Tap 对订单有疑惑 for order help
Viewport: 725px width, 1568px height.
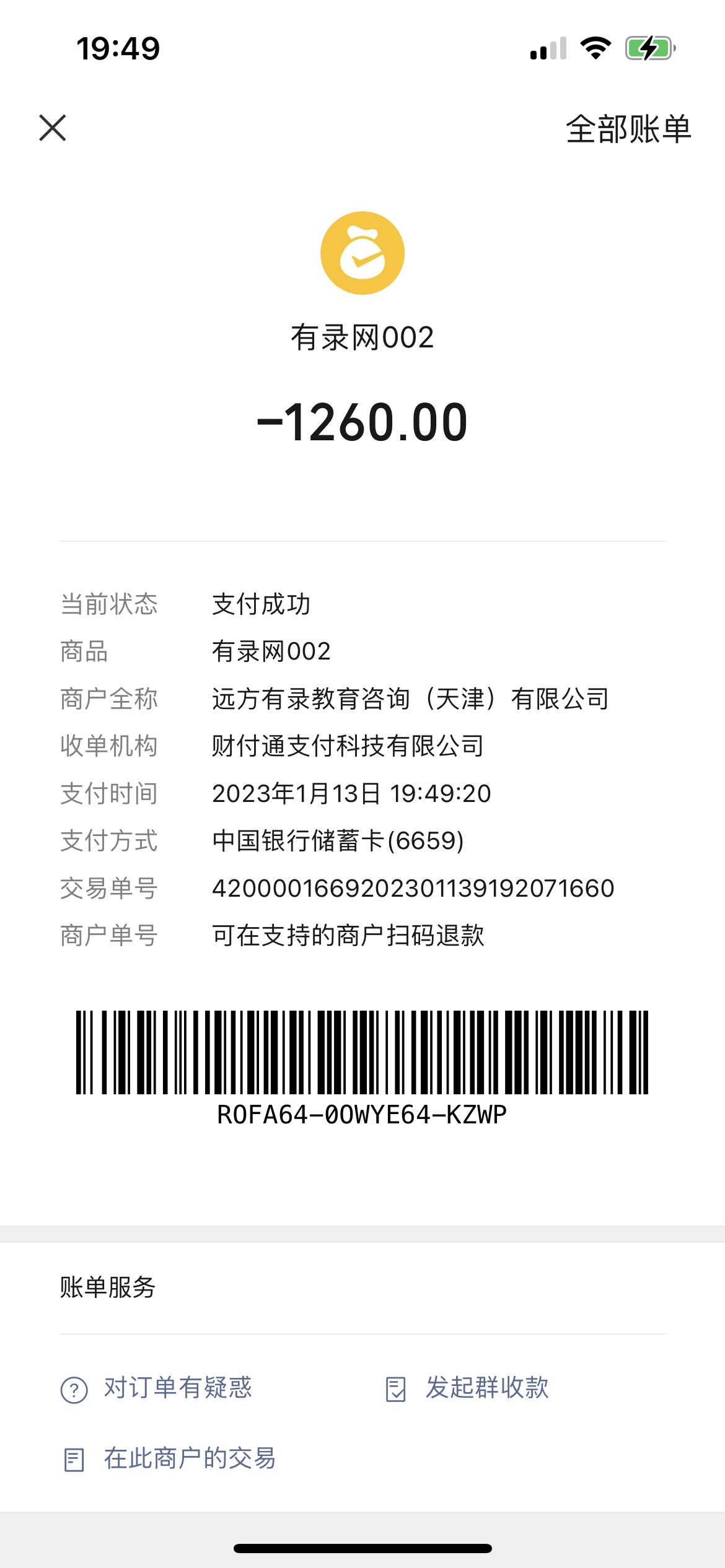click(x=157, y=1388)
